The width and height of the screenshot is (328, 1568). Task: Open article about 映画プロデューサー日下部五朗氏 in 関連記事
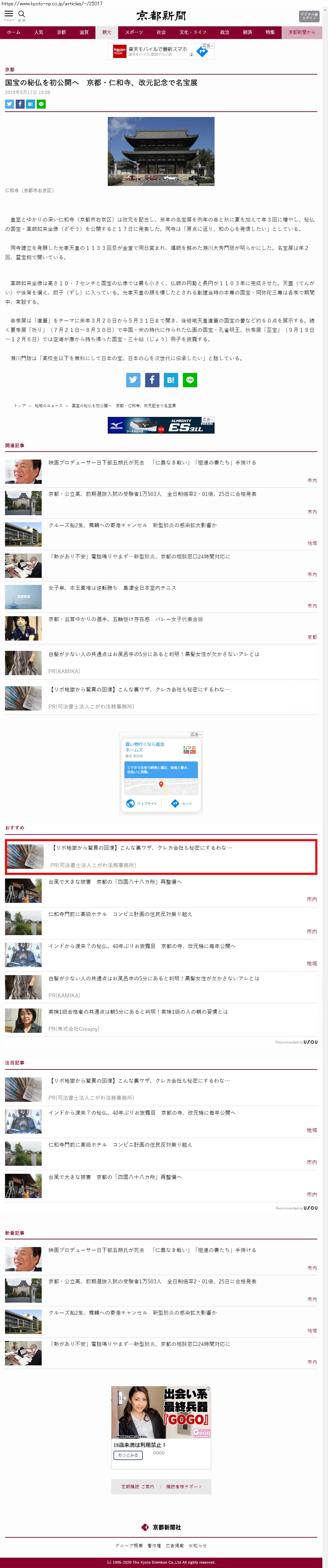click(152, 463)
